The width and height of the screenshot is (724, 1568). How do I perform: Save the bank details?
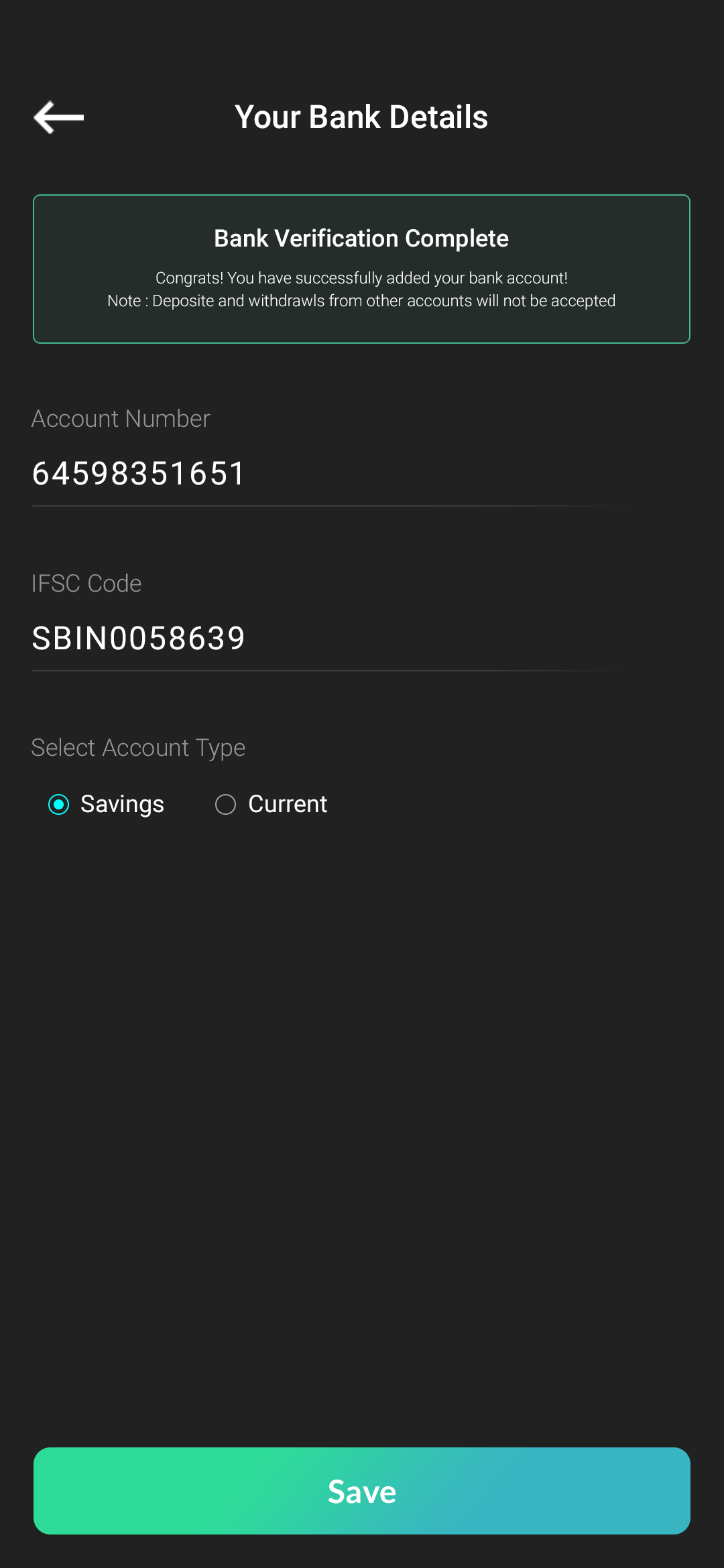(362, 1491)
